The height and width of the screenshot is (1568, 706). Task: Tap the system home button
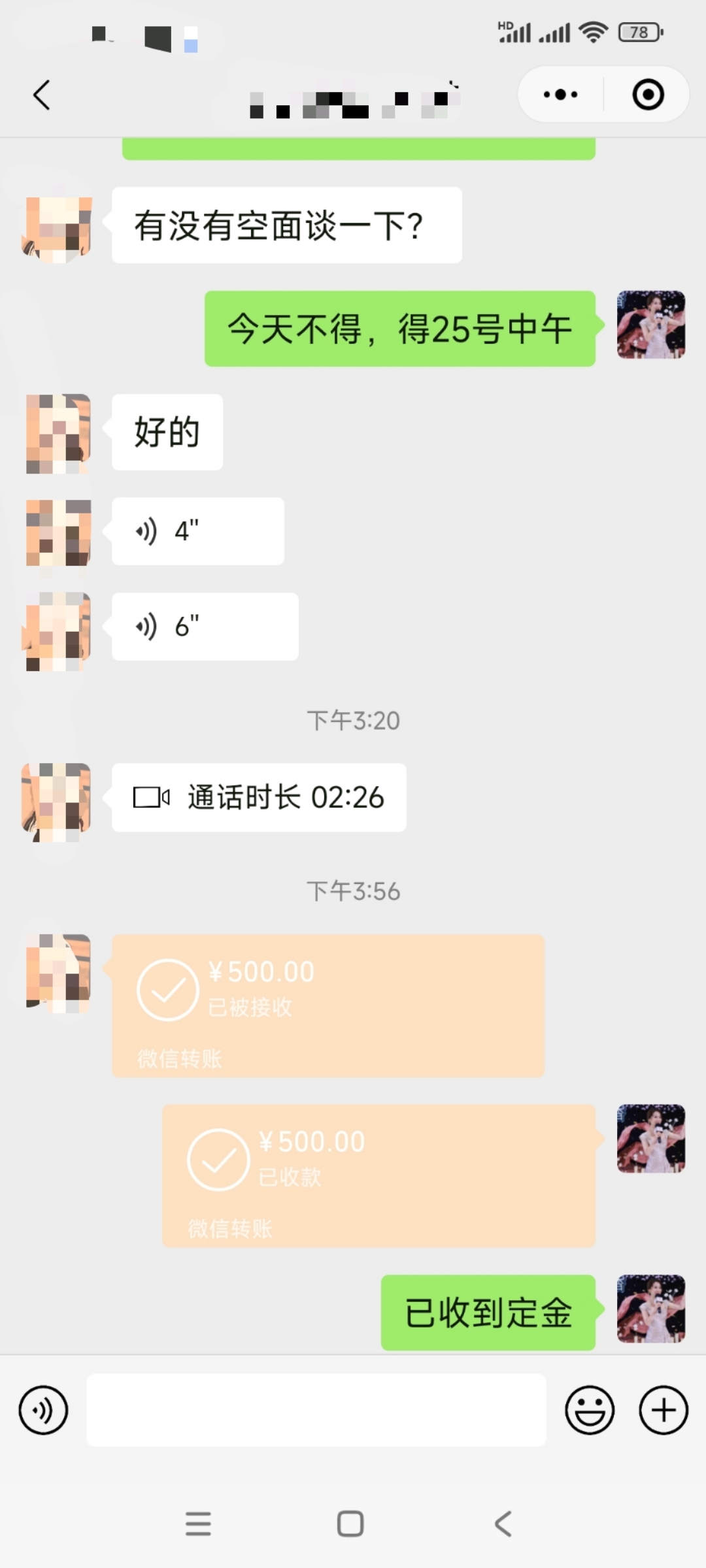[350, 1524]
